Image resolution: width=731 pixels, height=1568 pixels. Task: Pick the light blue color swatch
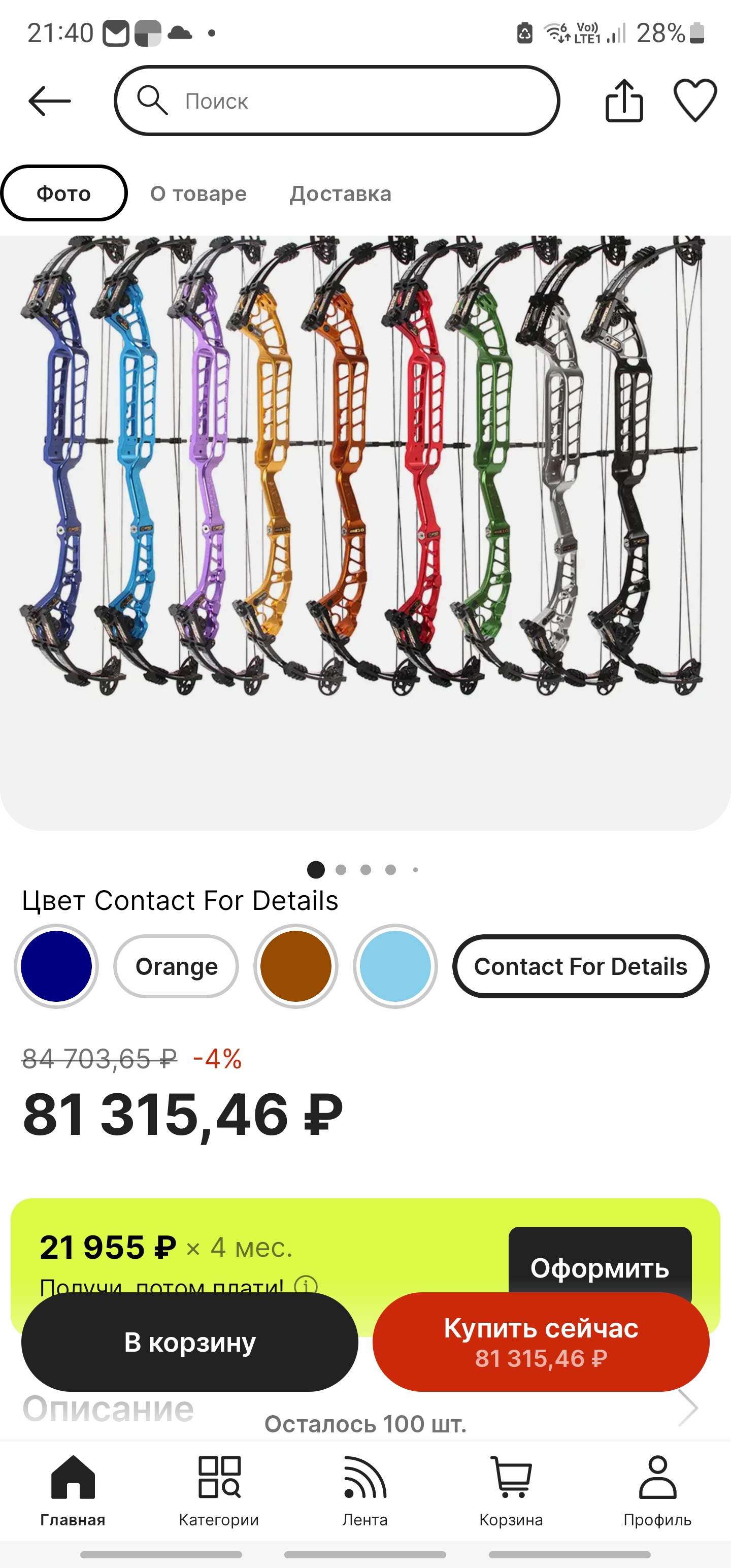[395, 966]
